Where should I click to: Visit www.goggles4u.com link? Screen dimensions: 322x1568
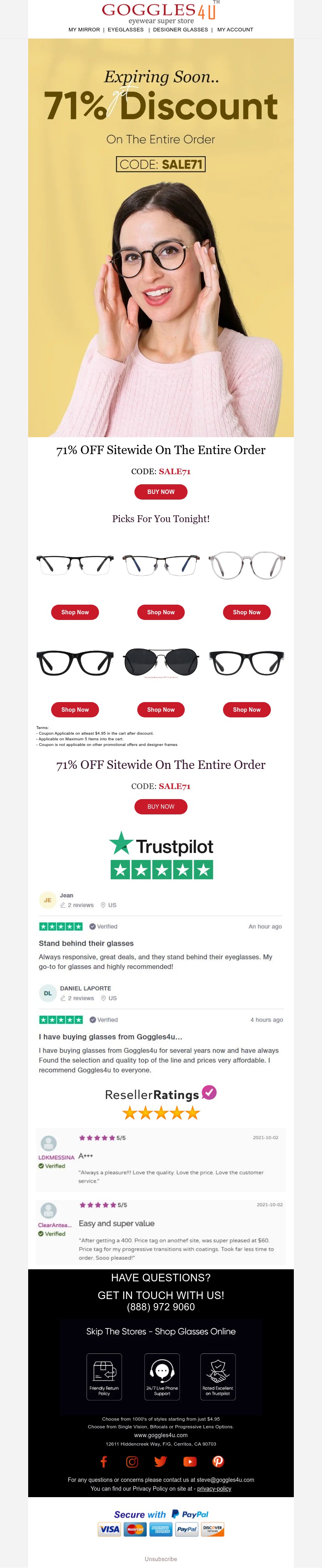coord(161,1435)
